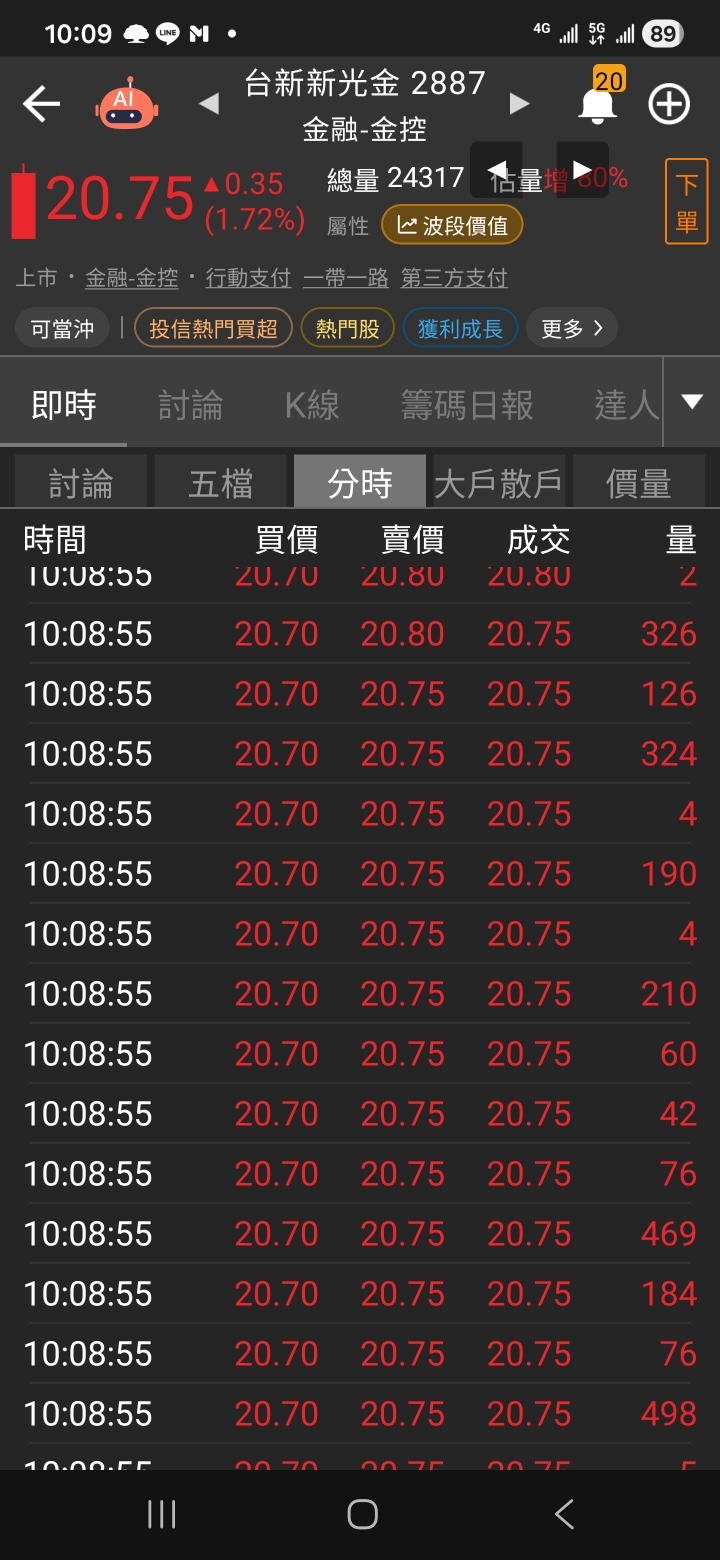
Task: Switch to the 價量 sub-tab
Action: (638, 482)
